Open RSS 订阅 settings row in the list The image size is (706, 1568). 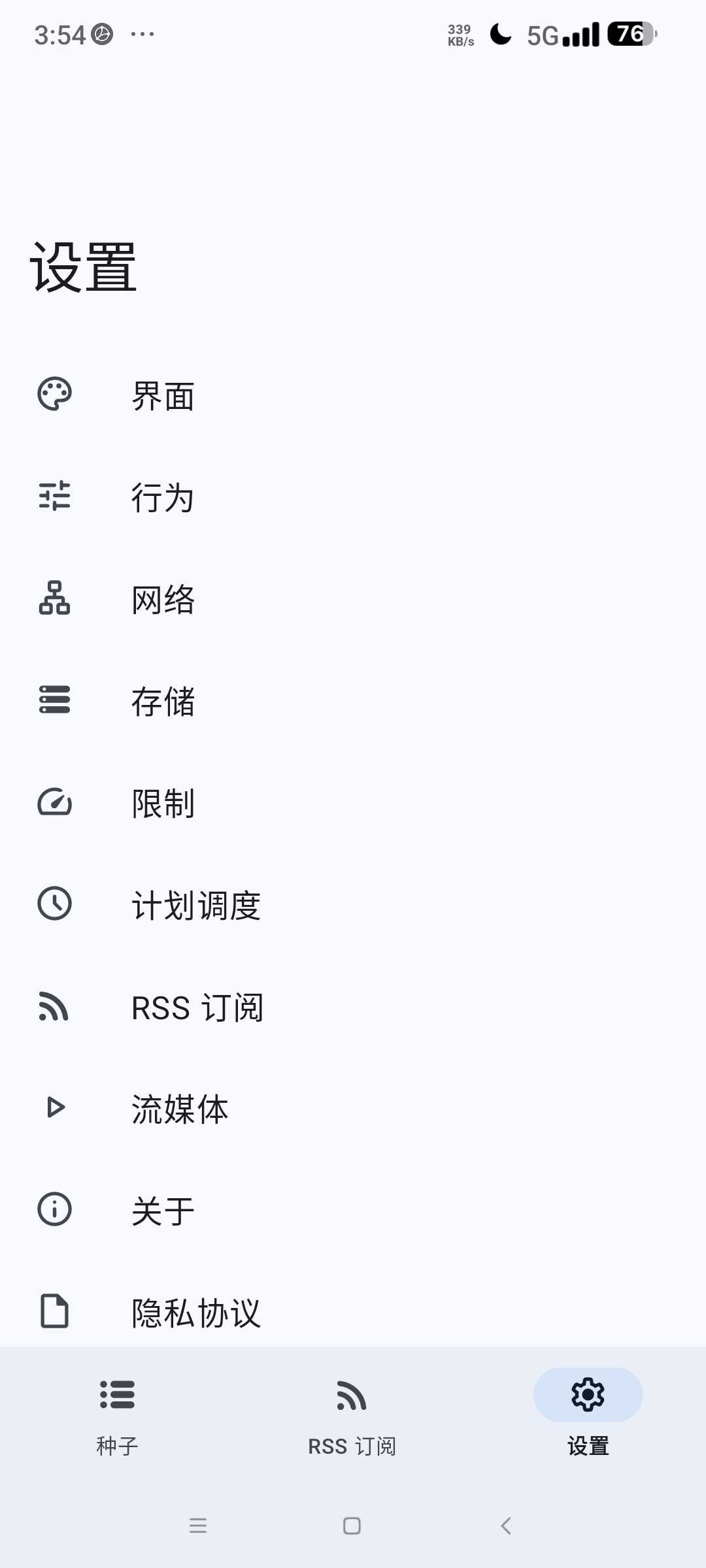click(353, 1007)
